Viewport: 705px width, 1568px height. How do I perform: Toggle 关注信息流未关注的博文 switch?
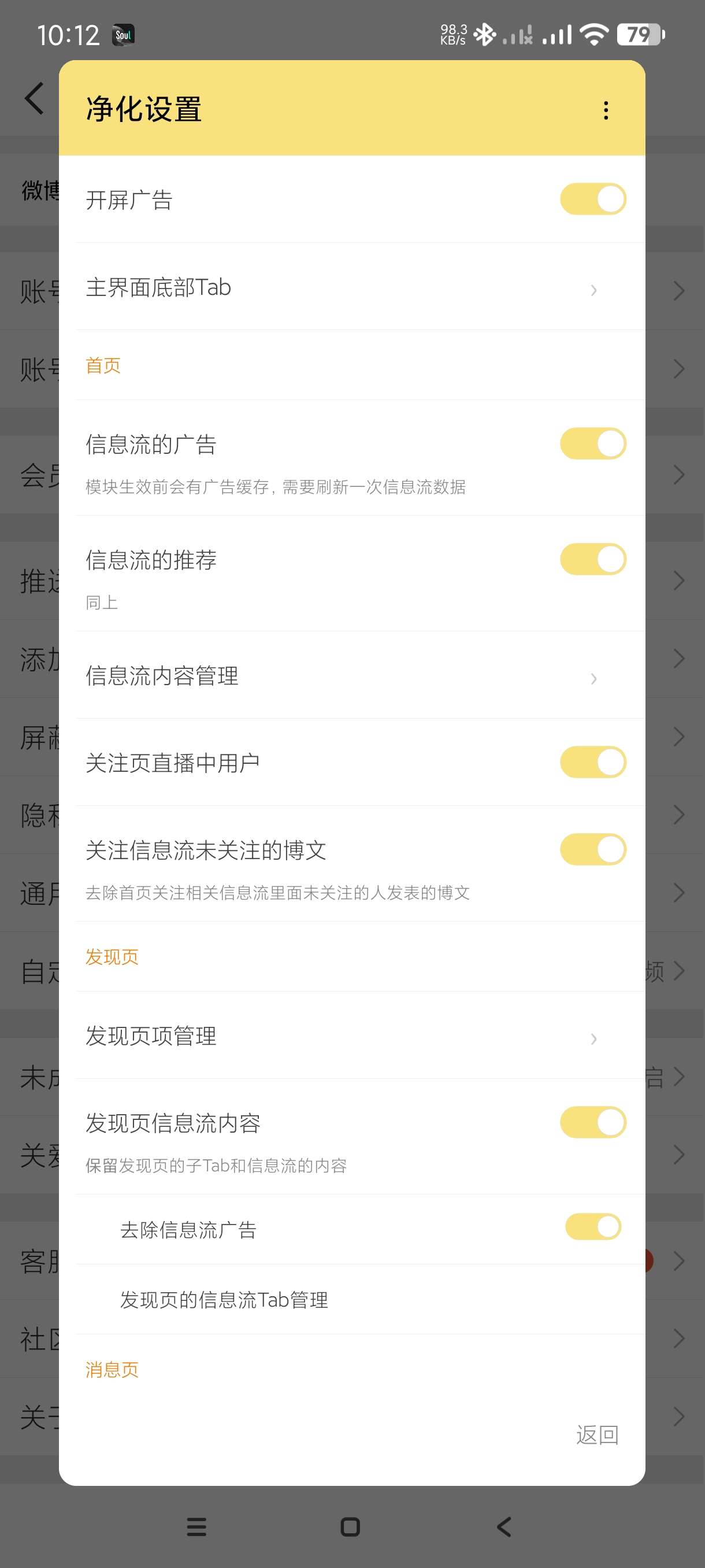(x=592, y=849)
